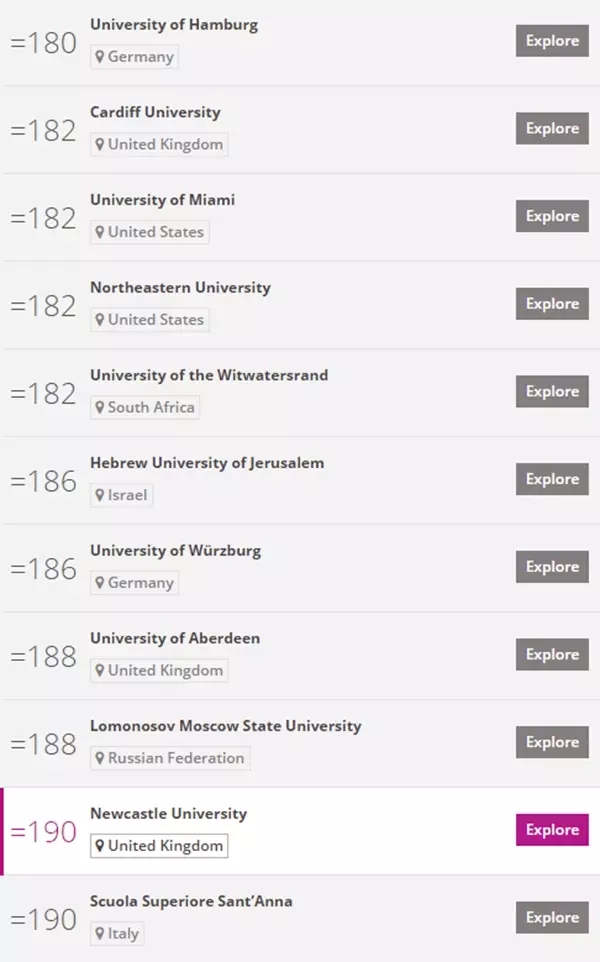This screenshot has width=600, height=962.
Task: View the Hebrew University of Jerusalem profile
Action: (207, 463)
